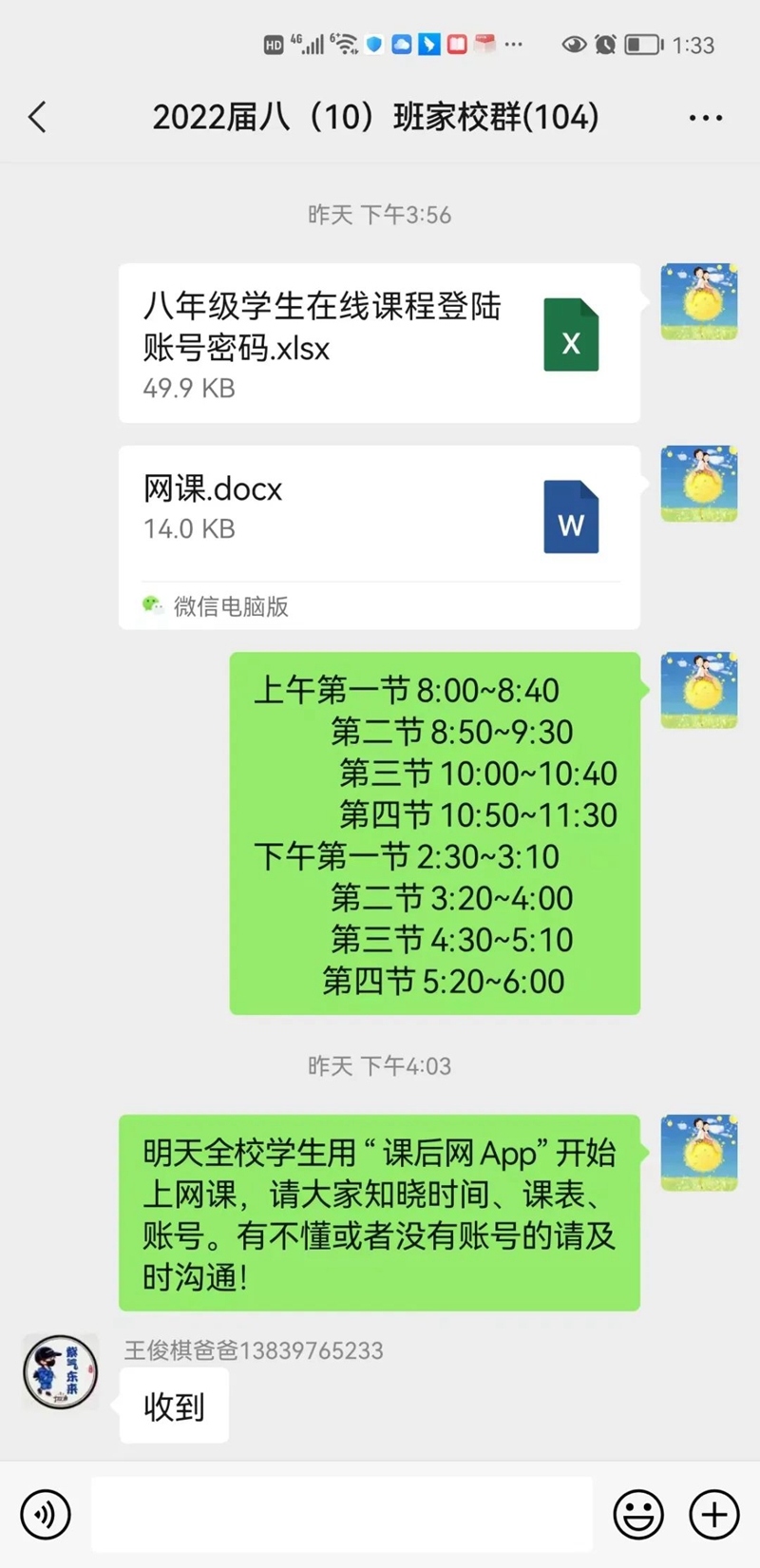Open the three-dot chat settings menu
Screen dimensions: 760x1568
point(705,116)
